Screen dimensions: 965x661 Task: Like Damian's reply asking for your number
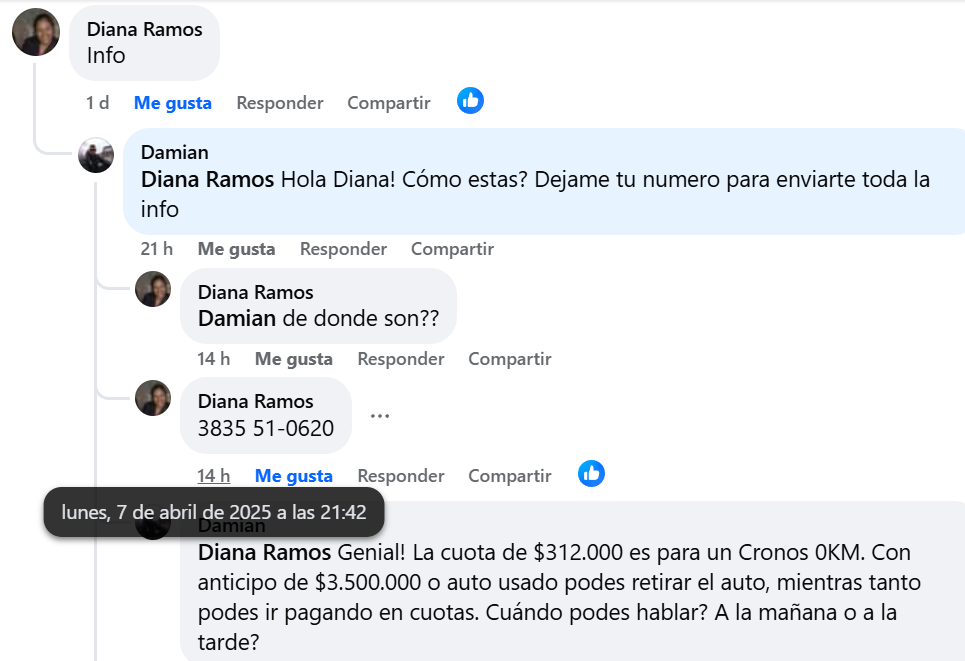(236, 249)
